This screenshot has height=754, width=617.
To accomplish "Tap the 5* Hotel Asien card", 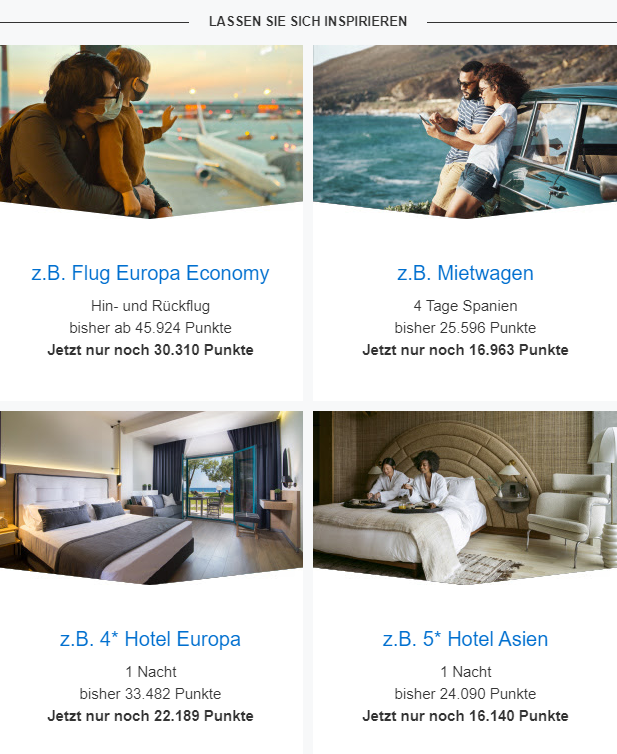I will (465, 639).
